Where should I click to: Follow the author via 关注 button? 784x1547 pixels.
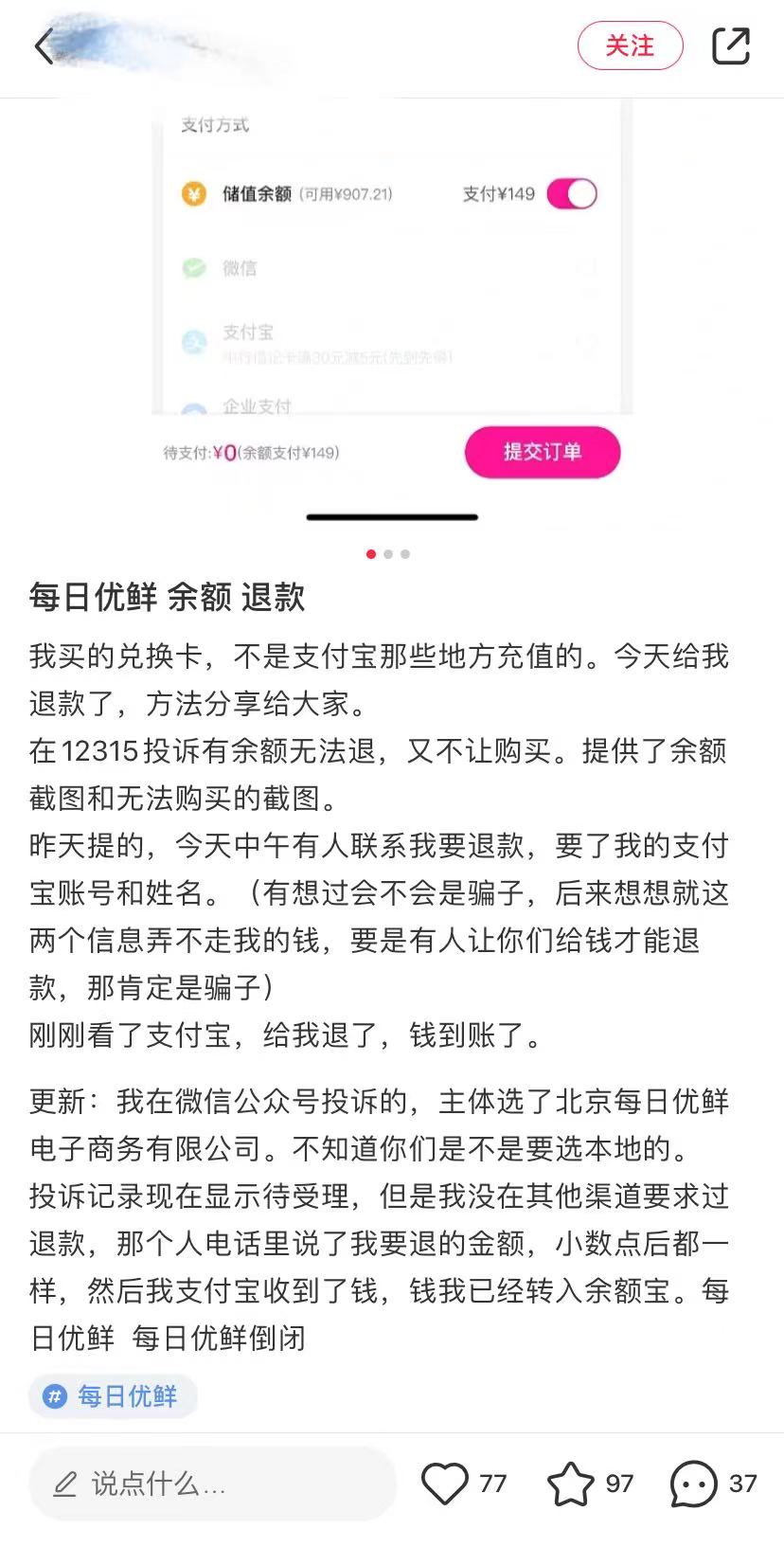pos(630,45)
